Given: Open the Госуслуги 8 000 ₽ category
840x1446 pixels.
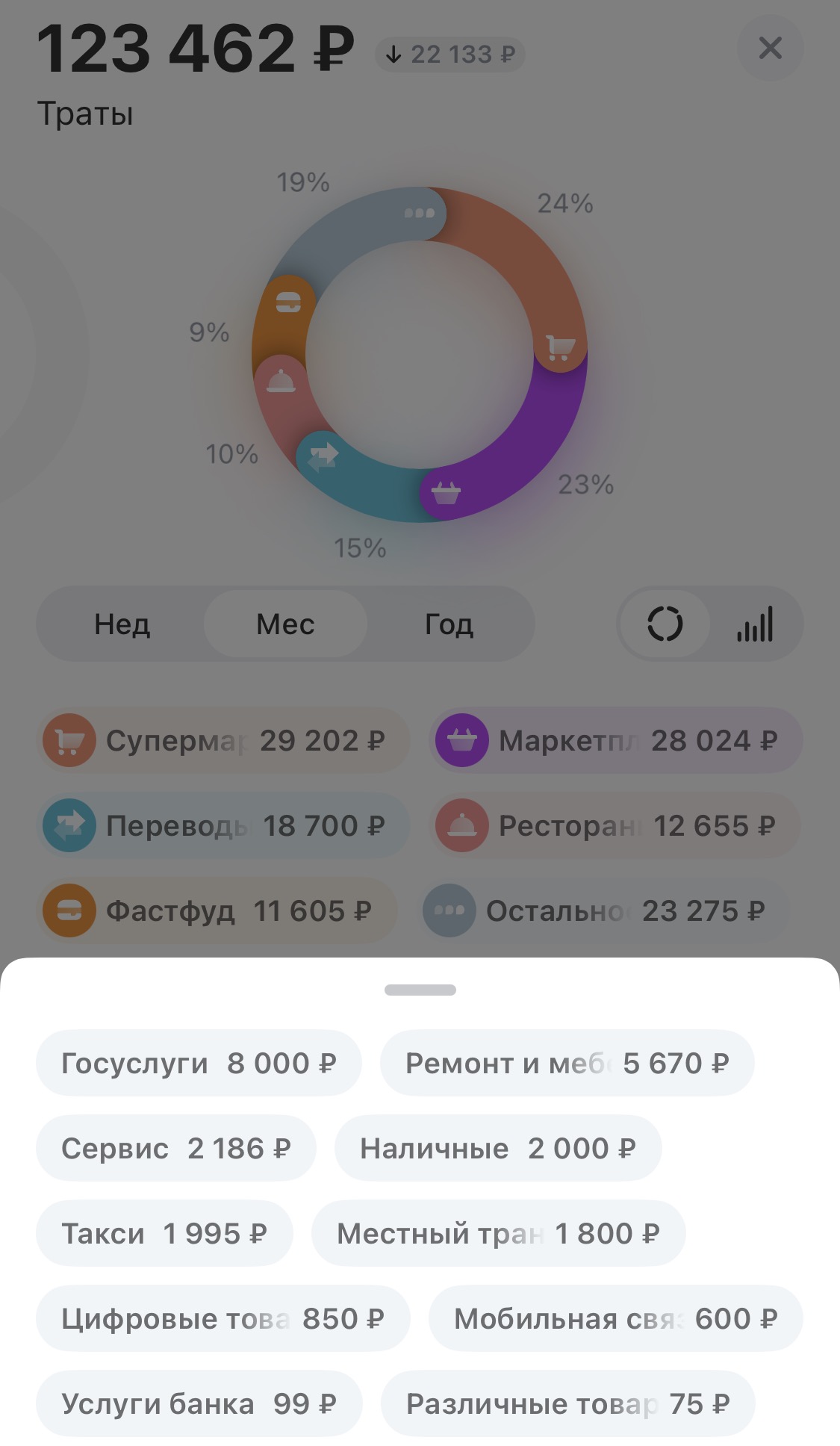Looking at the screenshot, I should [198, 1063].
